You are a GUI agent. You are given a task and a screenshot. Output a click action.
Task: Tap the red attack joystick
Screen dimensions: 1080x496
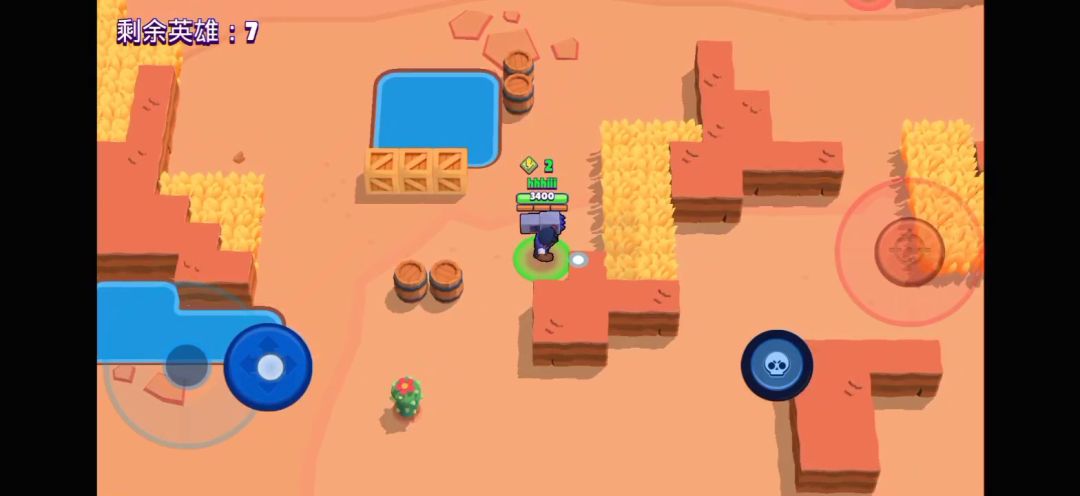tap(909, 251)
